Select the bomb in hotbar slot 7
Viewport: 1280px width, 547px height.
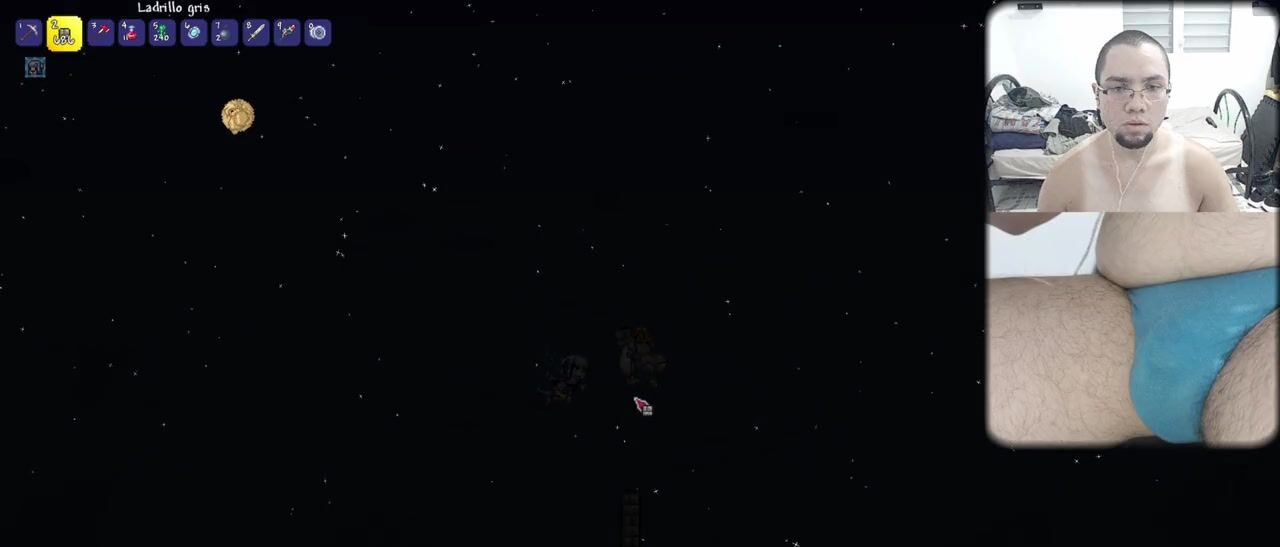224,33
